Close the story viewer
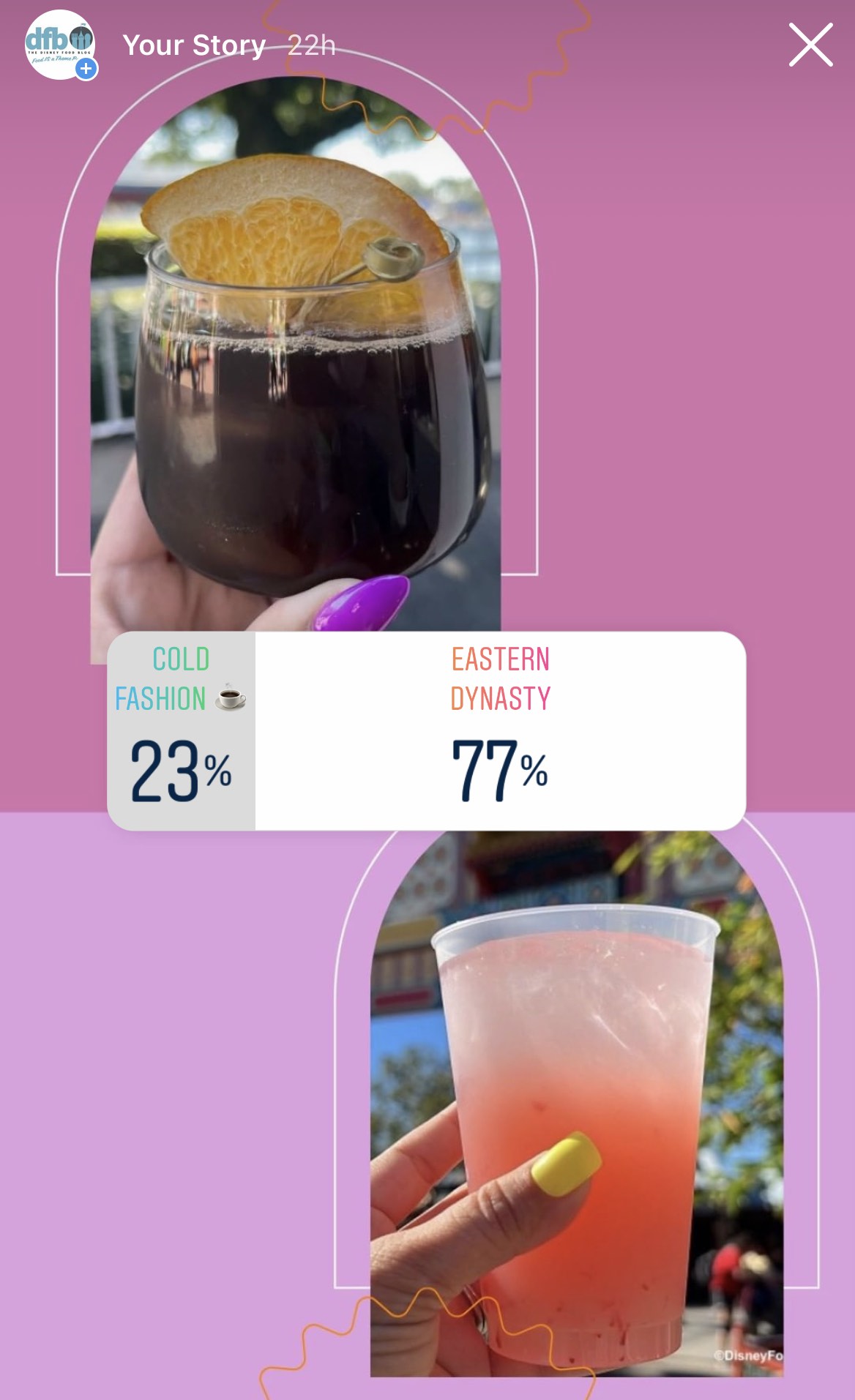The height and width of the screenshot is (1400, 855). click(x=810, y=45)
